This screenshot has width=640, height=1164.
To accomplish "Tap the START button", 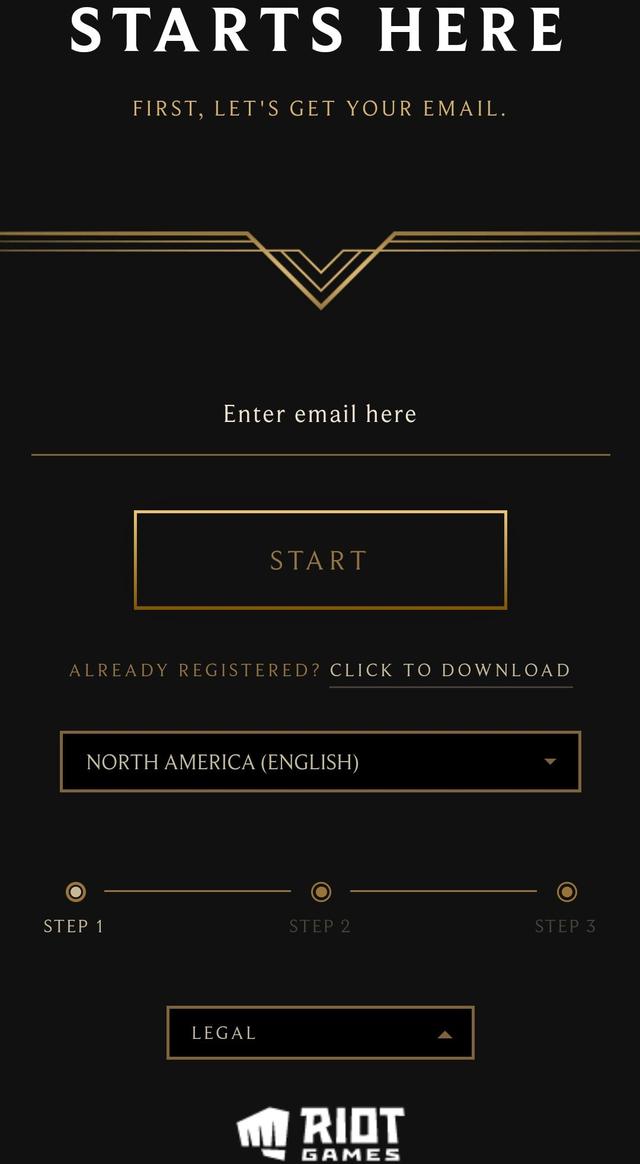I will (x=320, y=560).
